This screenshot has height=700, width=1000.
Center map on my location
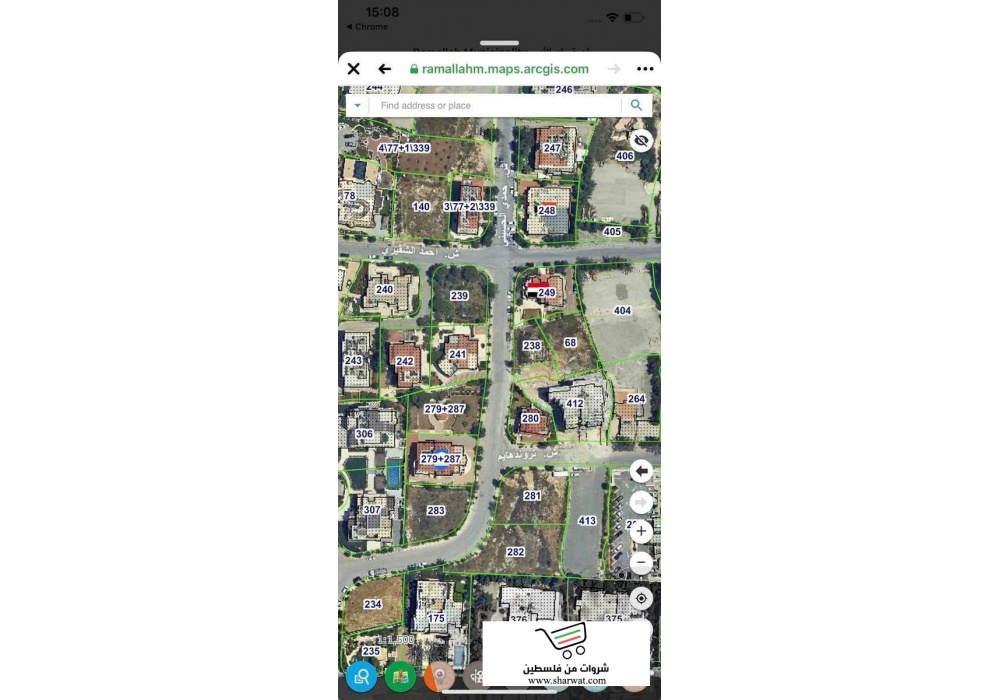tap(642, 599)
